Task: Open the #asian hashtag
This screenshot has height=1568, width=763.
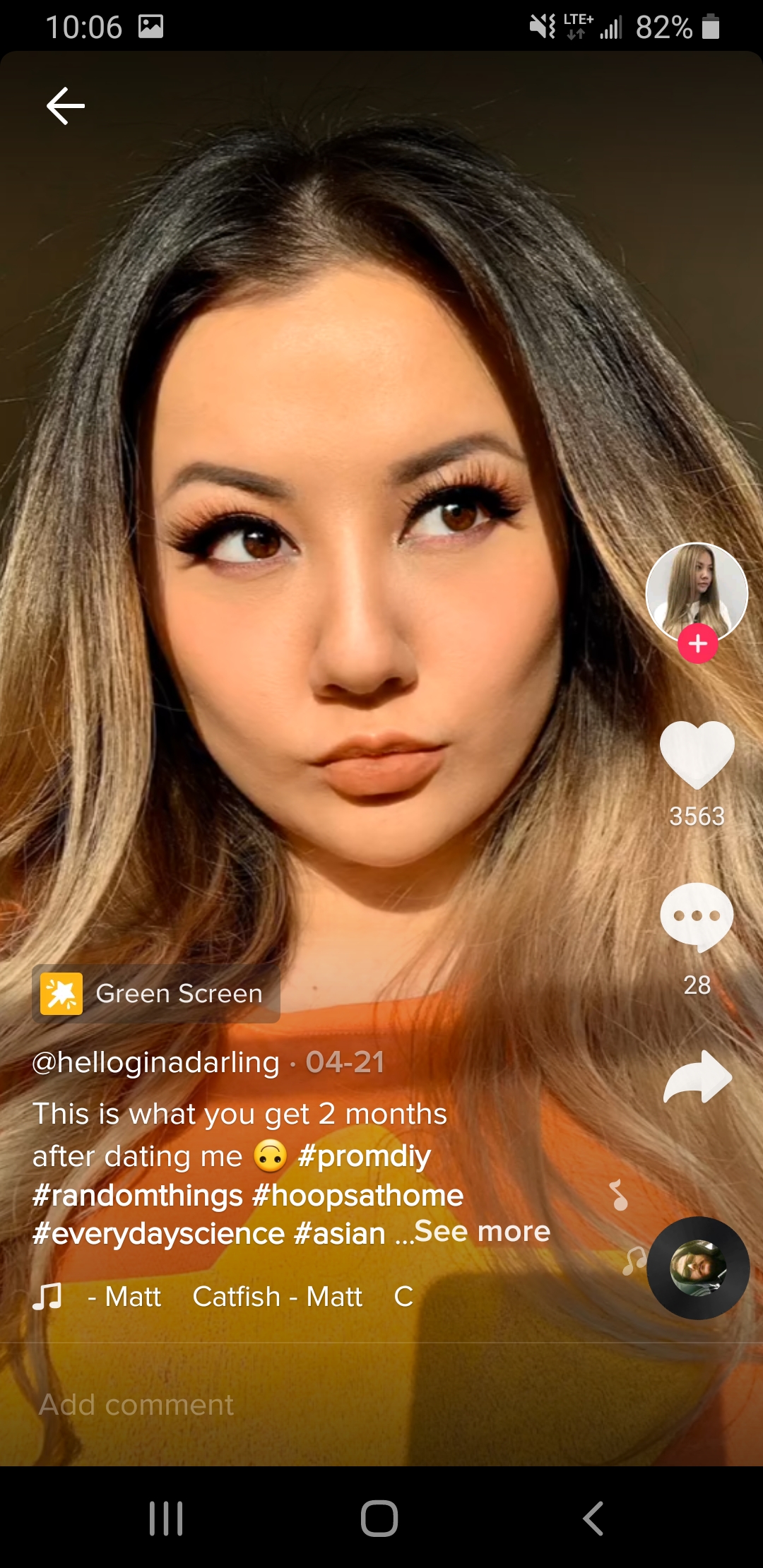Action: click(x=340, y=1234)
